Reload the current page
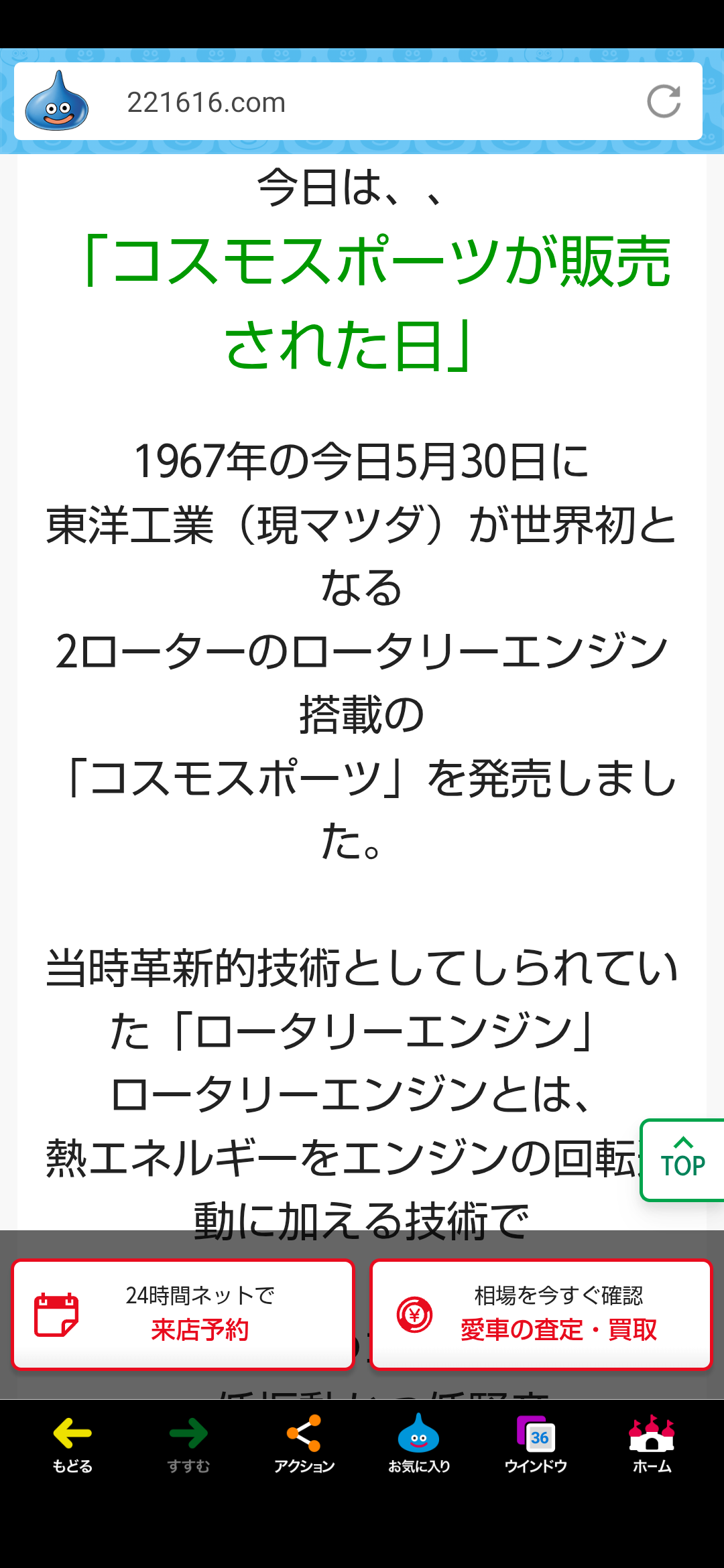The width and height of the screenshot is (724, 1568). click(664, 102)
